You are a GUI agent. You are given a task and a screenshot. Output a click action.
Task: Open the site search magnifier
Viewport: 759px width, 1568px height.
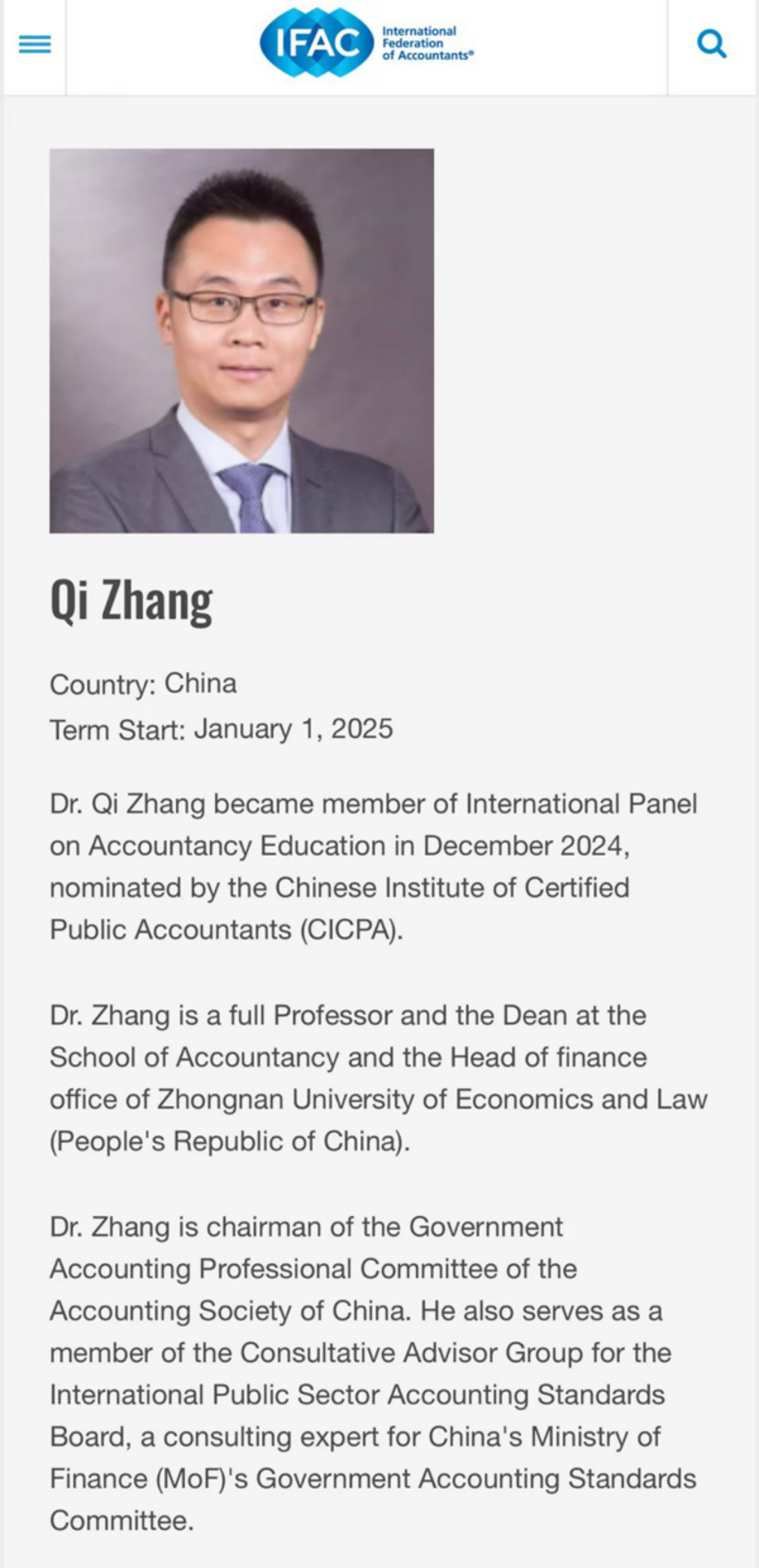point(711,45)
